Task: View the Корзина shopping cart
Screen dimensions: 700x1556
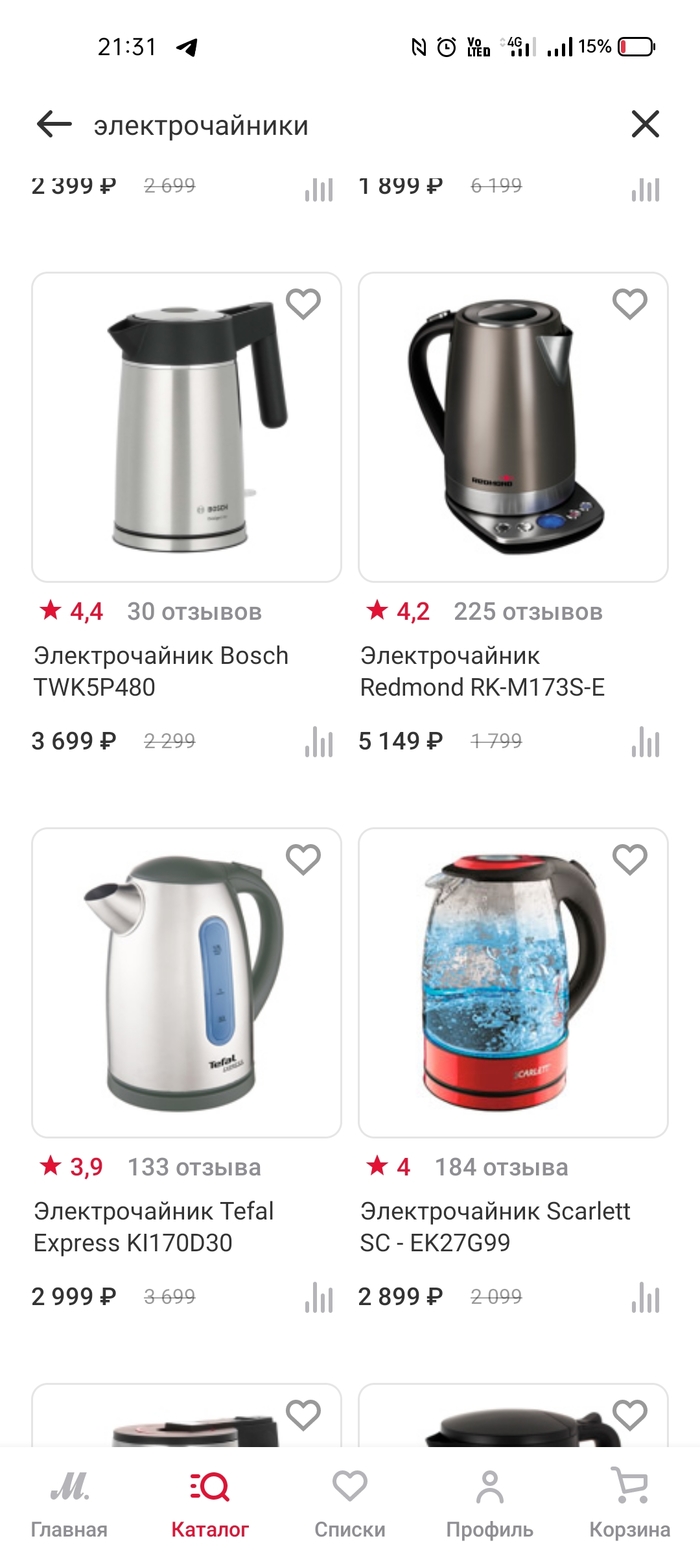Action: (x=630, y=1502)
